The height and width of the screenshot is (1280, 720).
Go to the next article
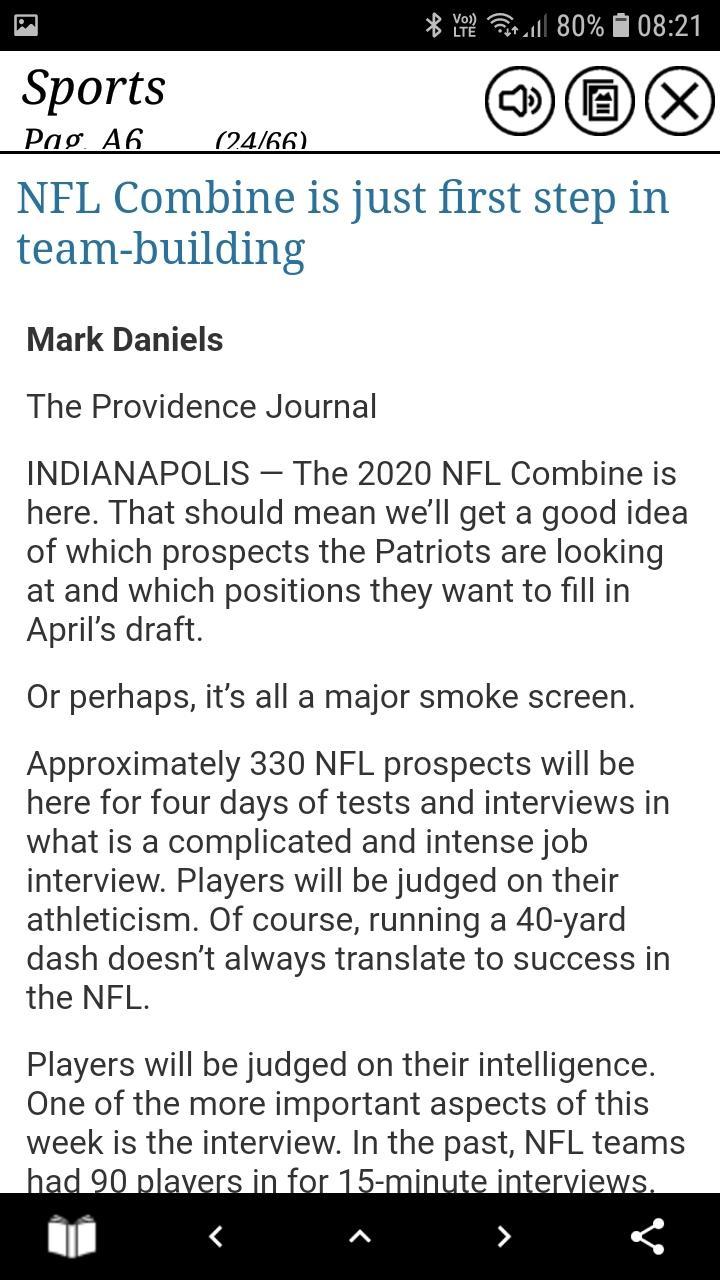(504, 1237)
